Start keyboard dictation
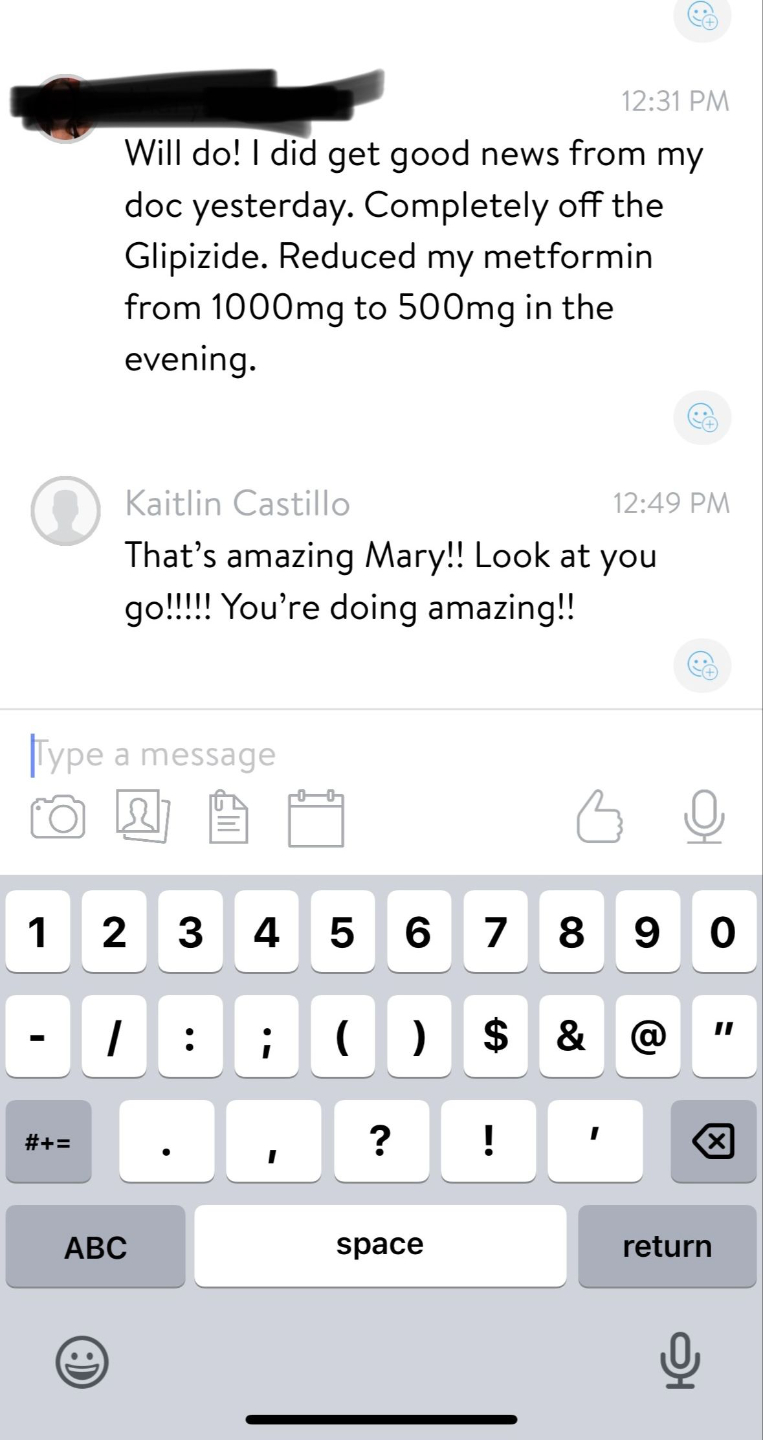This screenshot has width=763, height=1440. tap(679, 1361)
